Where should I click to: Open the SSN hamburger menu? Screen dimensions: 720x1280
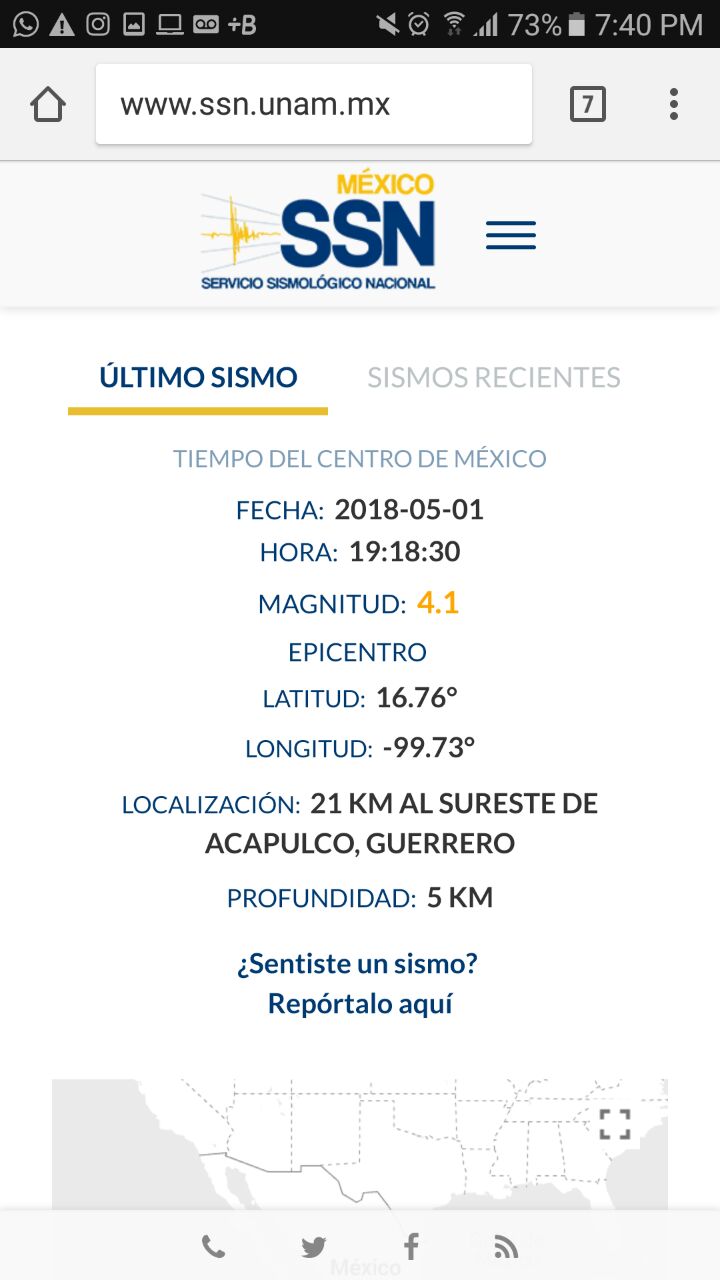(511, 235)
